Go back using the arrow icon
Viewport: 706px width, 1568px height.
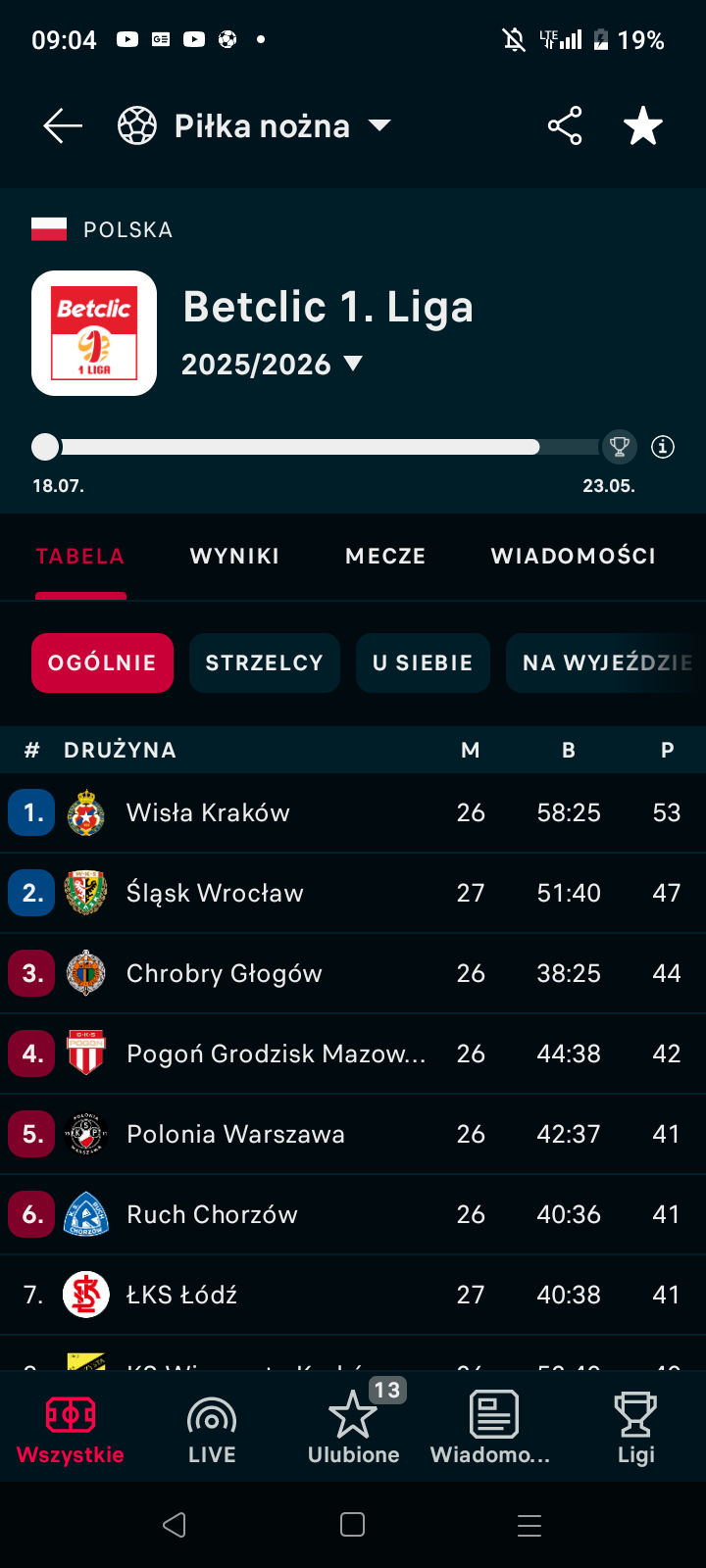click(63, 126)
